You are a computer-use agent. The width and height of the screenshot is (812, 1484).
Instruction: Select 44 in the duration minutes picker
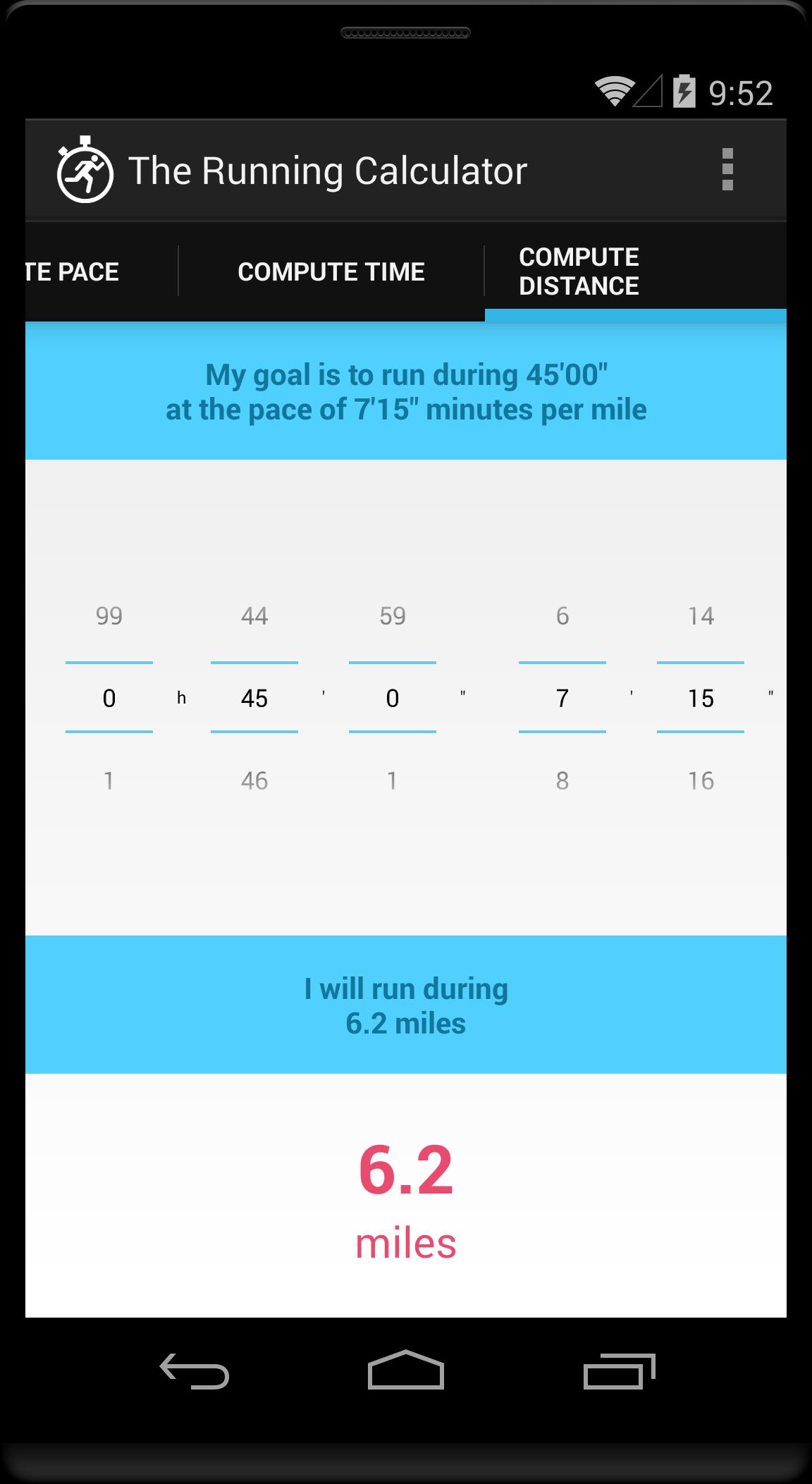pos(254,616)
